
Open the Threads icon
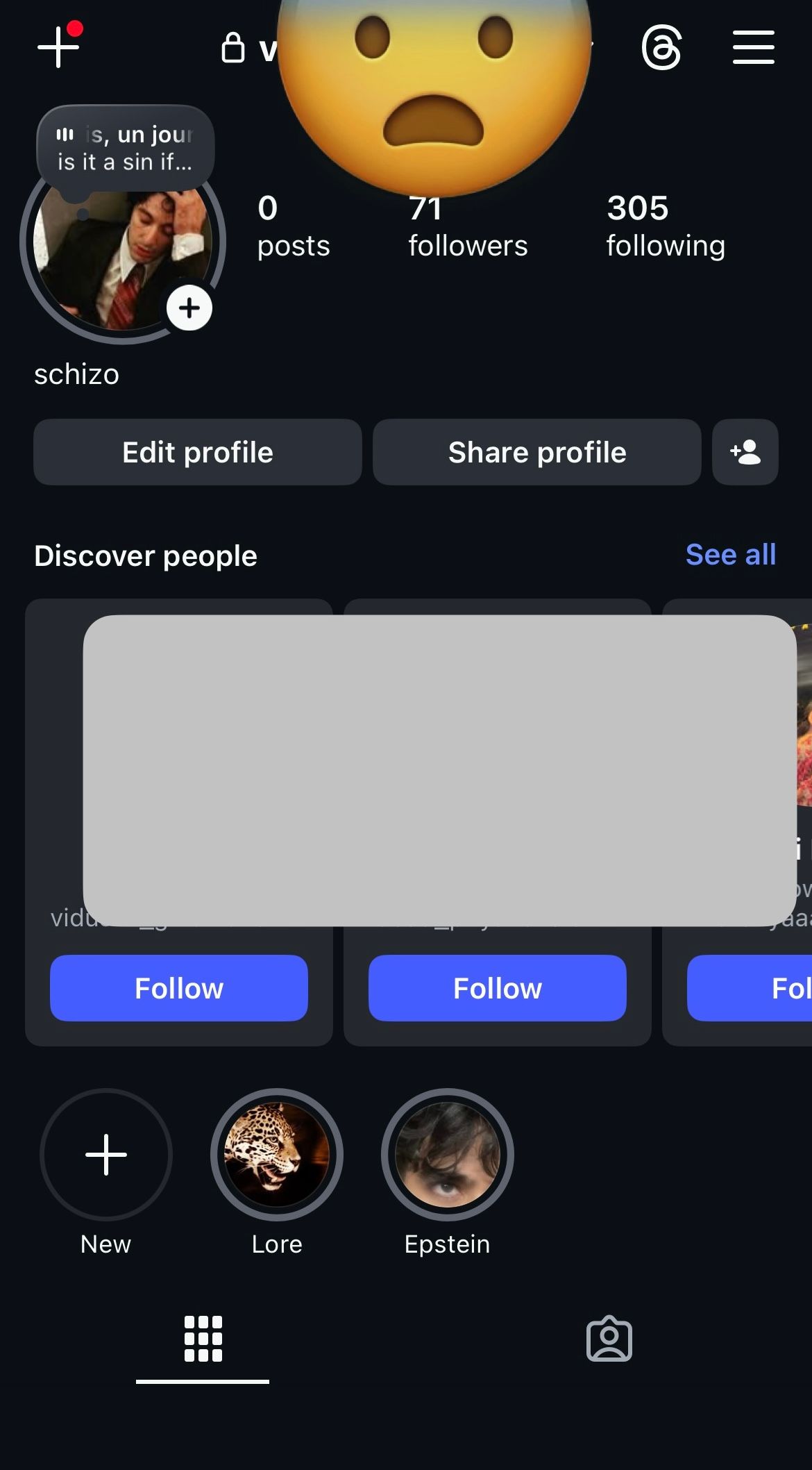pyautogui.click(x=661, y=47)
